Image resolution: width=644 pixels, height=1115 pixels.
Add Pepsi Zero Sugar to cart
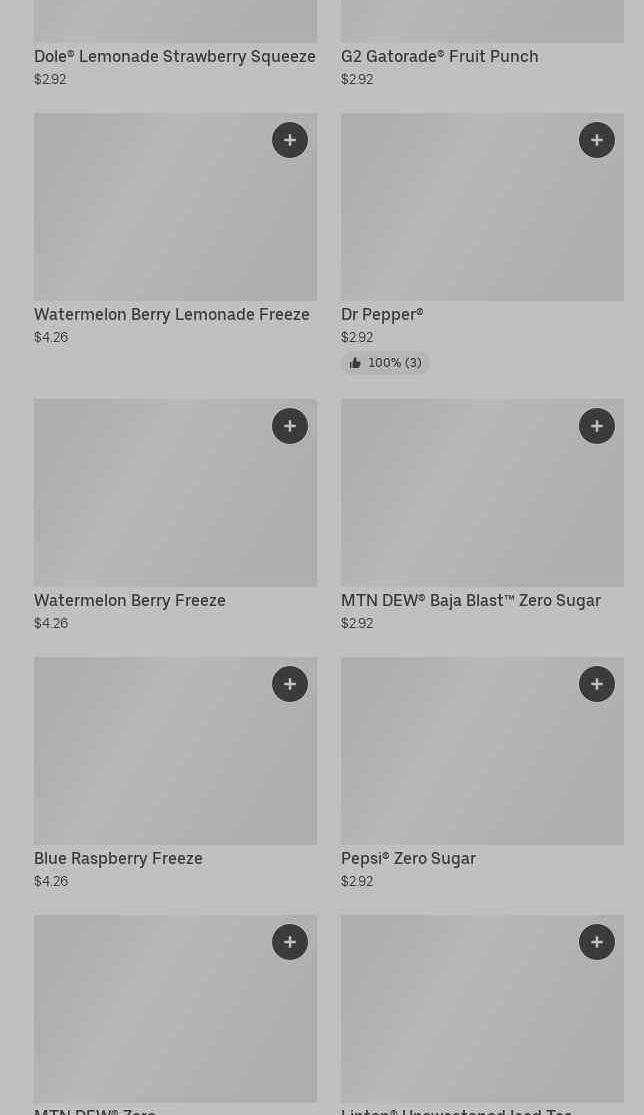click(x=597, y=684)
